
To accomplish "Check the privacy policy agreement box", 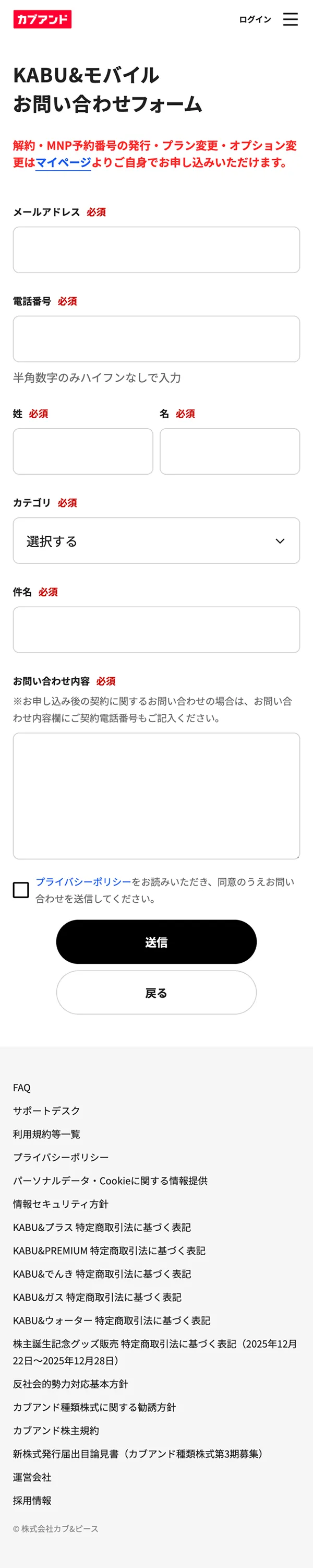I will tap(21, 890).
